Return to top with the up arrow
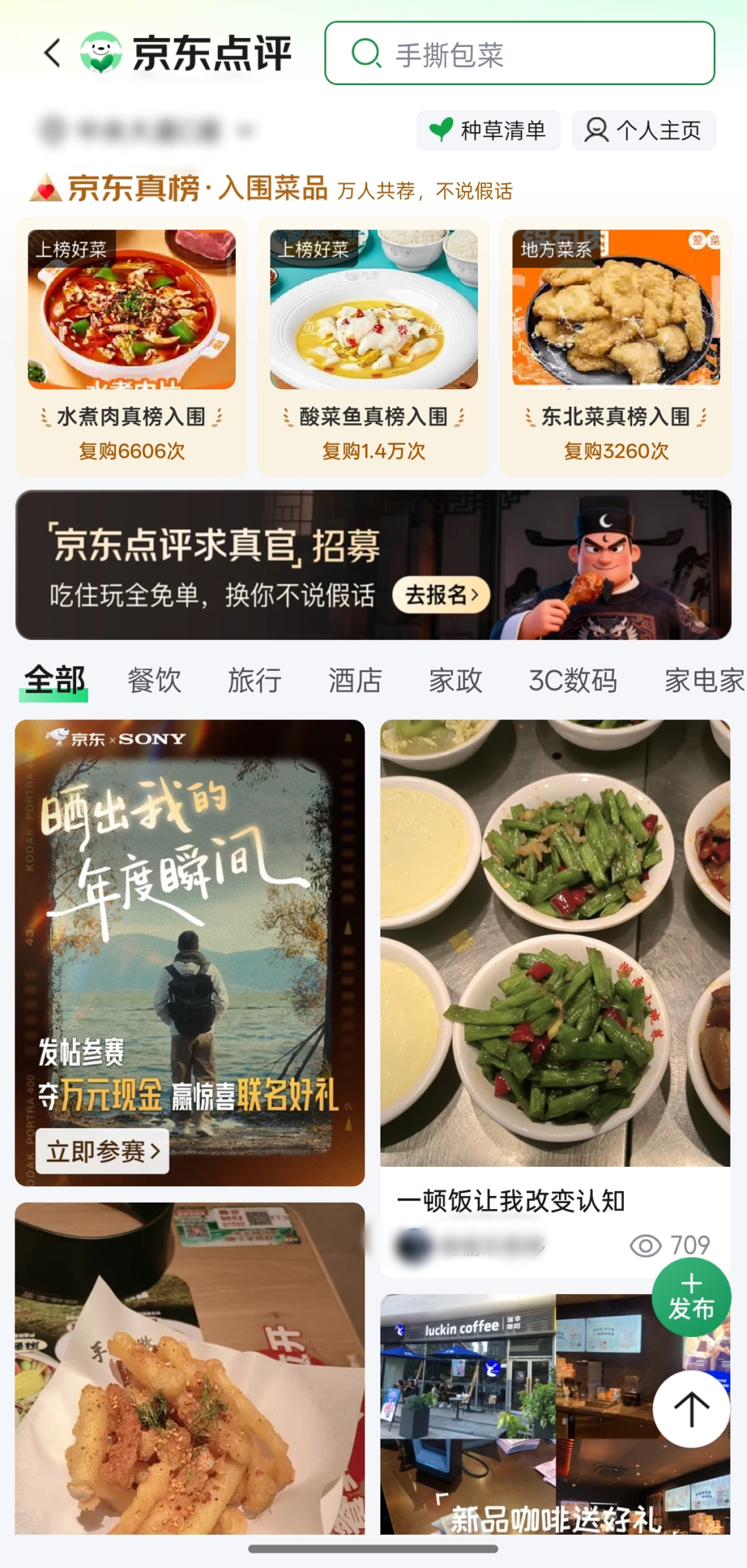The width and height of the screenshot is (747, 1568). tap(691, 1409)
